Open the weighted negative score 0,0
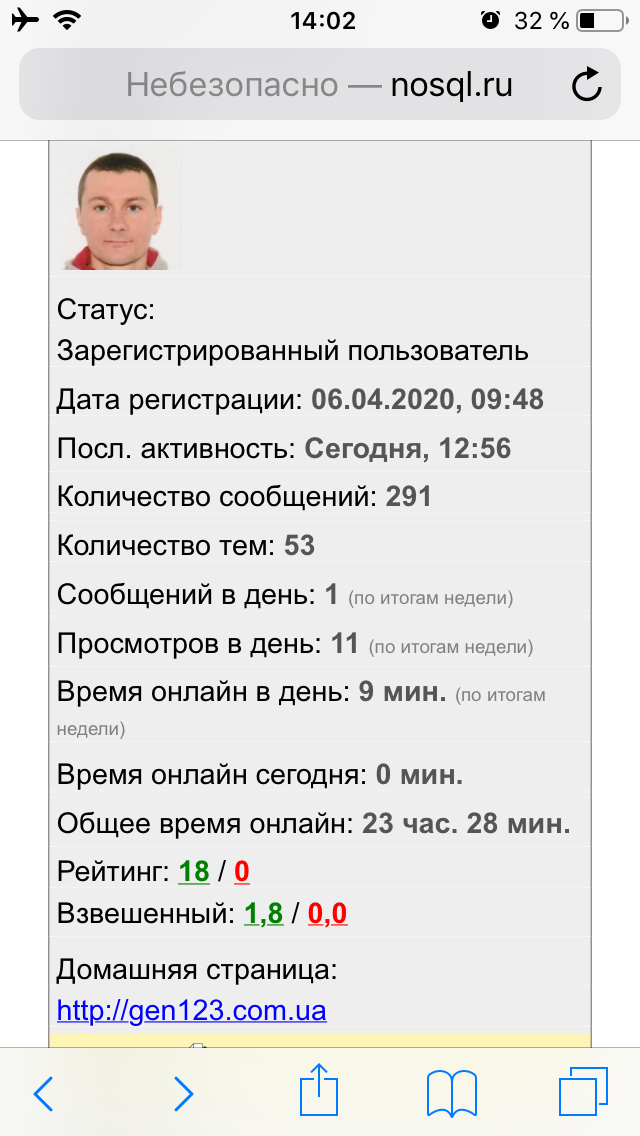Viewport: 640px width, 1136px height. pos(328,913)
